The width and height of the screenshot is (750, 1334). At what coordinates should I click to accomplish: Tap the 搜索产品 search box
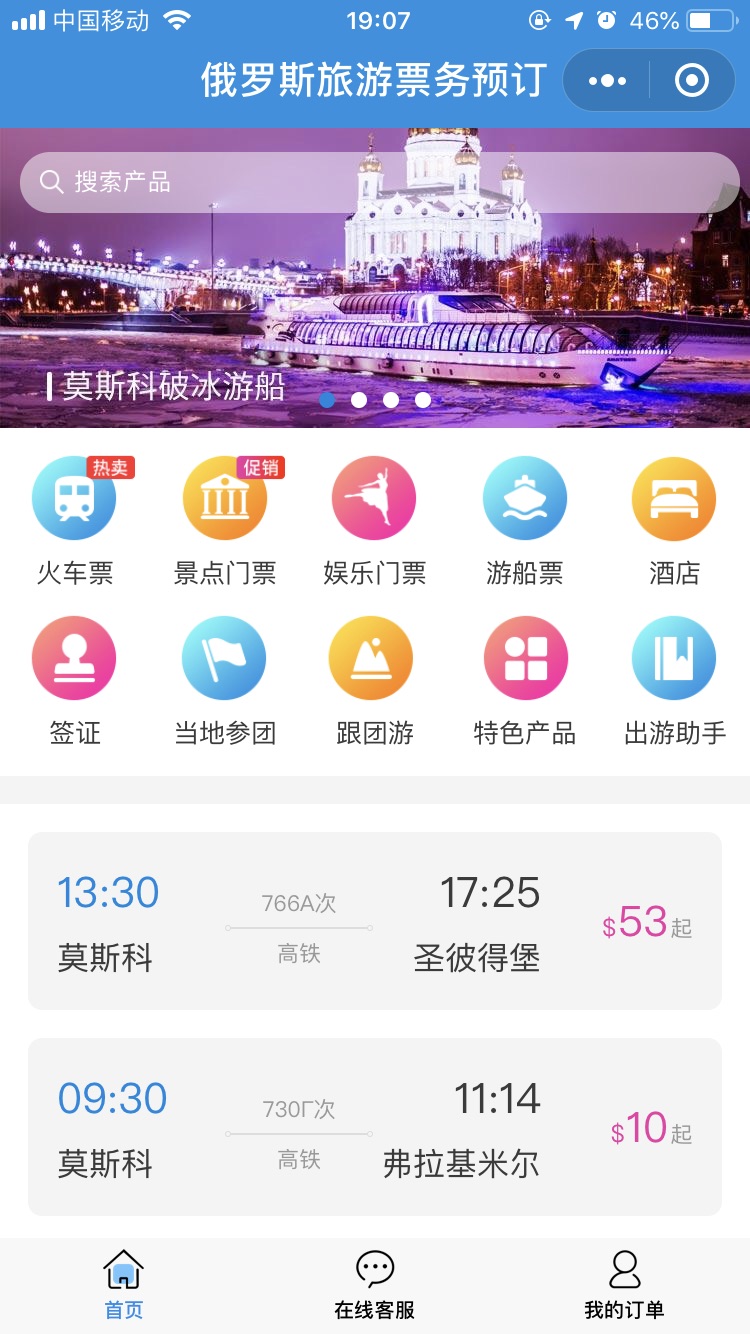click(378, 182)
